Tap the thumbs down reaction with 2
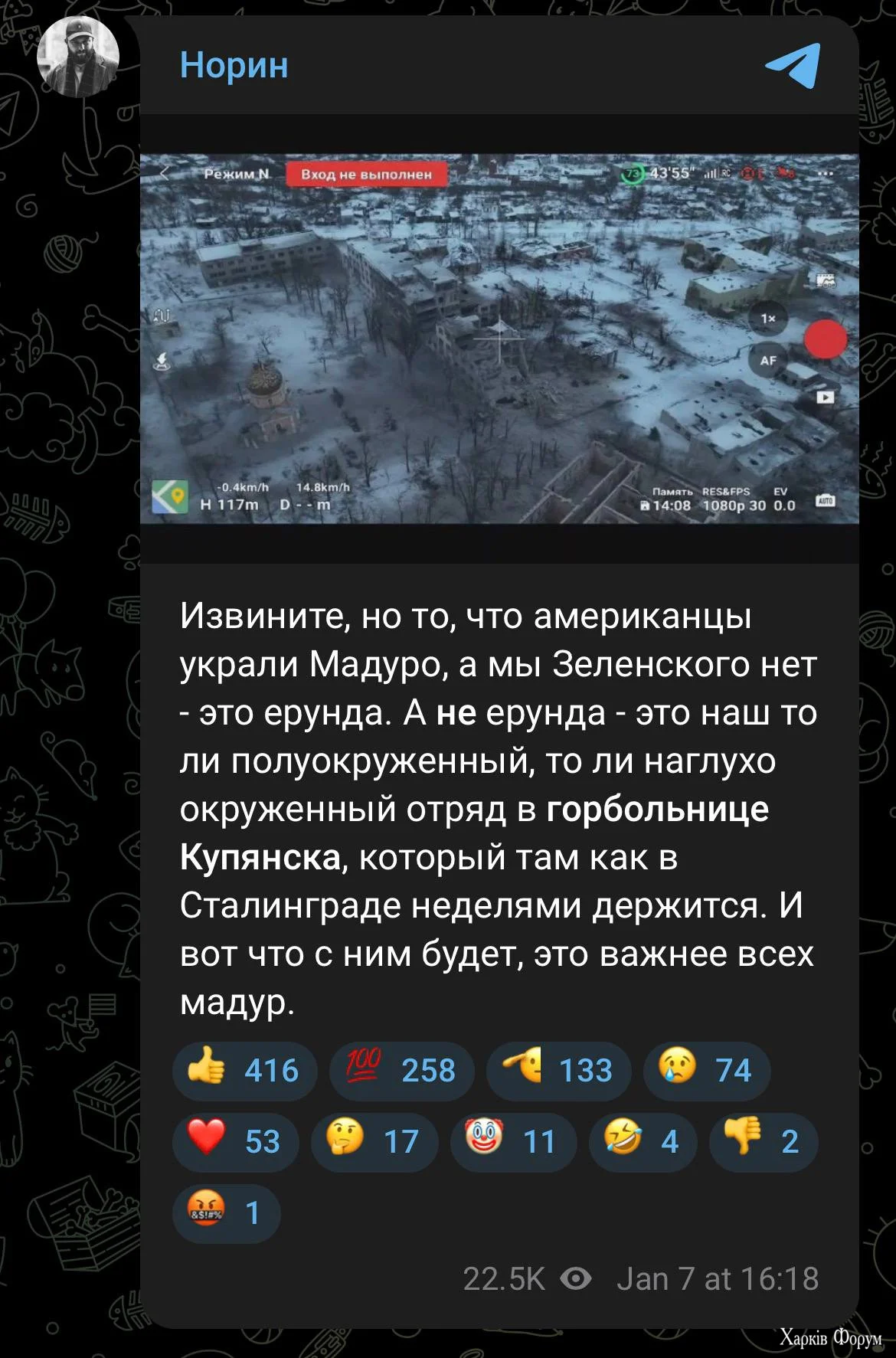This screenshot has width=896, height=1358. coord(764,1141)
